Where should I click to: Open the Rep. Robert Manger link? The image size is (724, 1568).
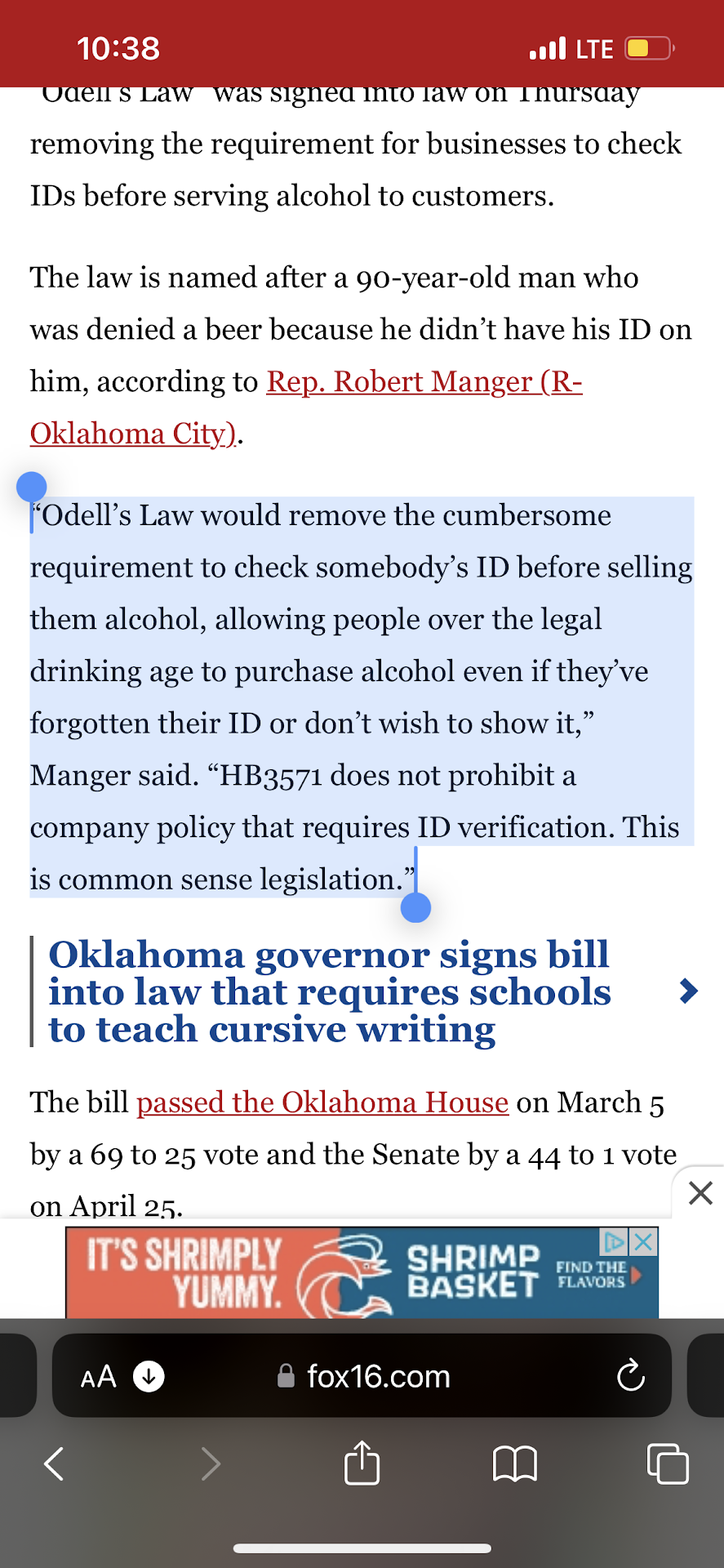[x=424, y=382]
